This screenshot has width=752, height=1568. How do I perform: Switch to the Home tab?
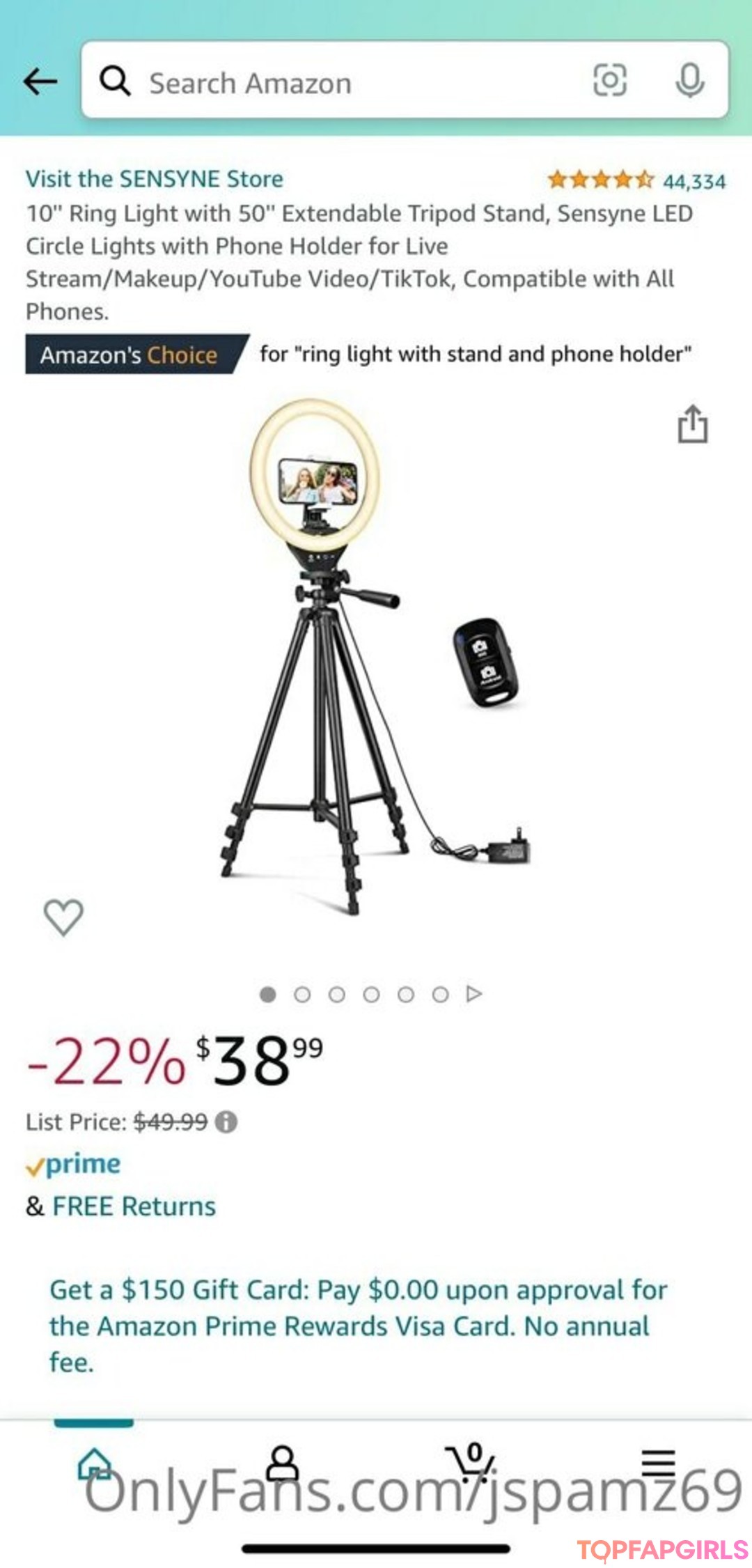click(94, 1462)
